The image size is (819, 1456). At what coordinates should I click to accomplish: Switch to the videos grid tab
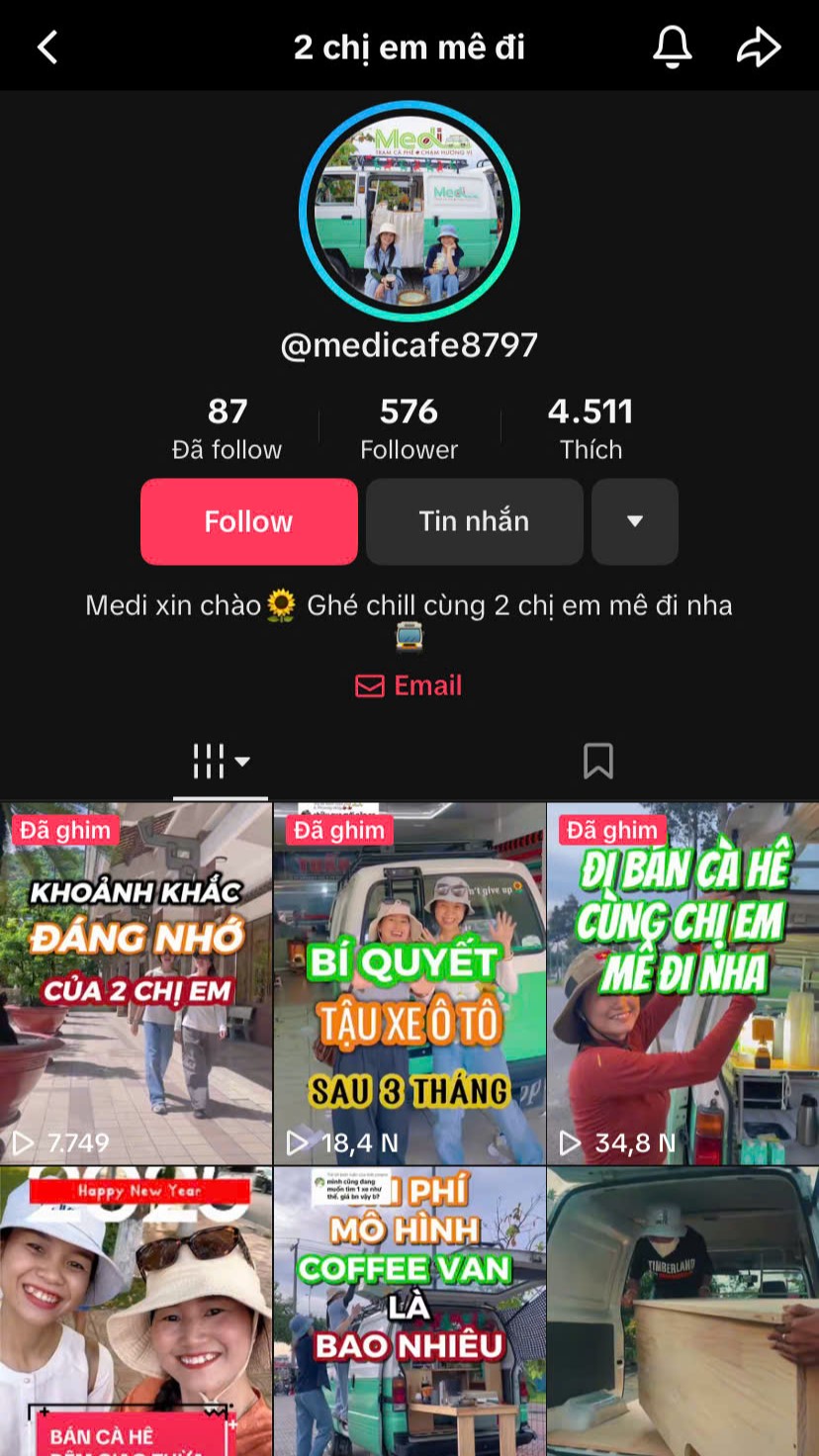tap(221, 762)
